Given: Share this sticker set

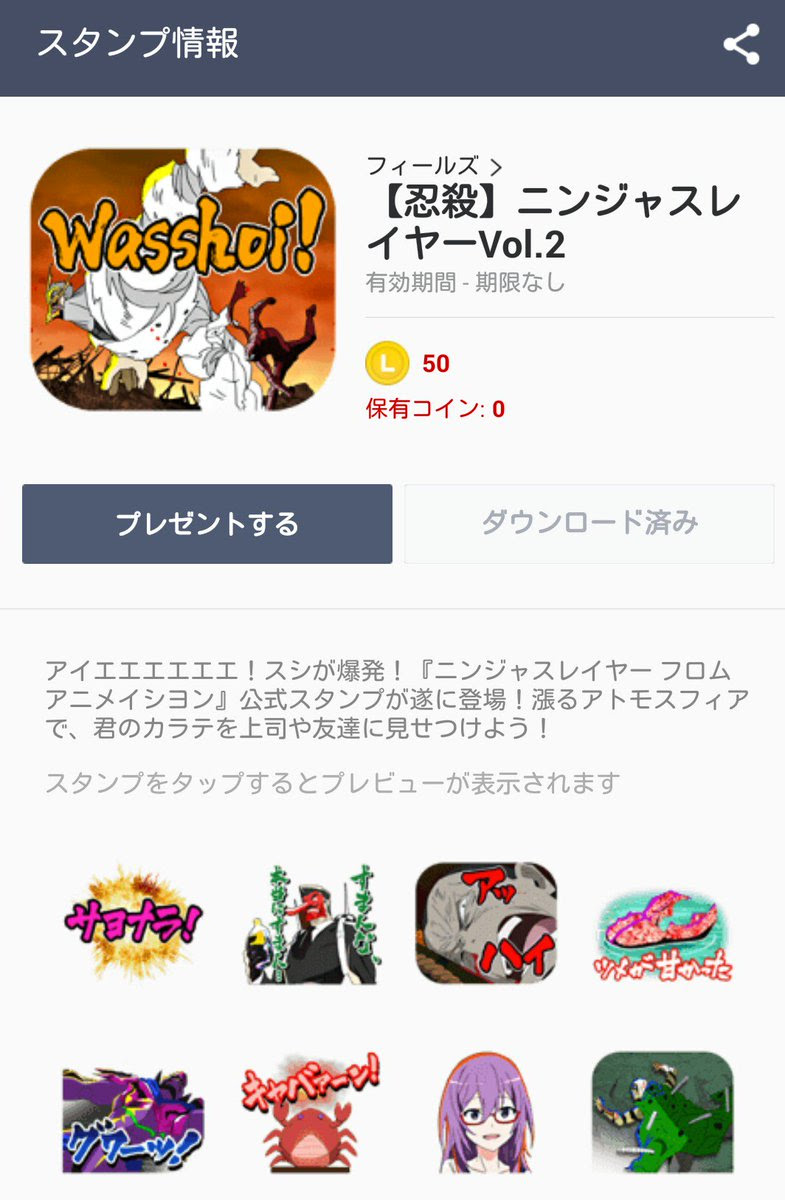Looking at the screenshot, I should click(741, 46).
